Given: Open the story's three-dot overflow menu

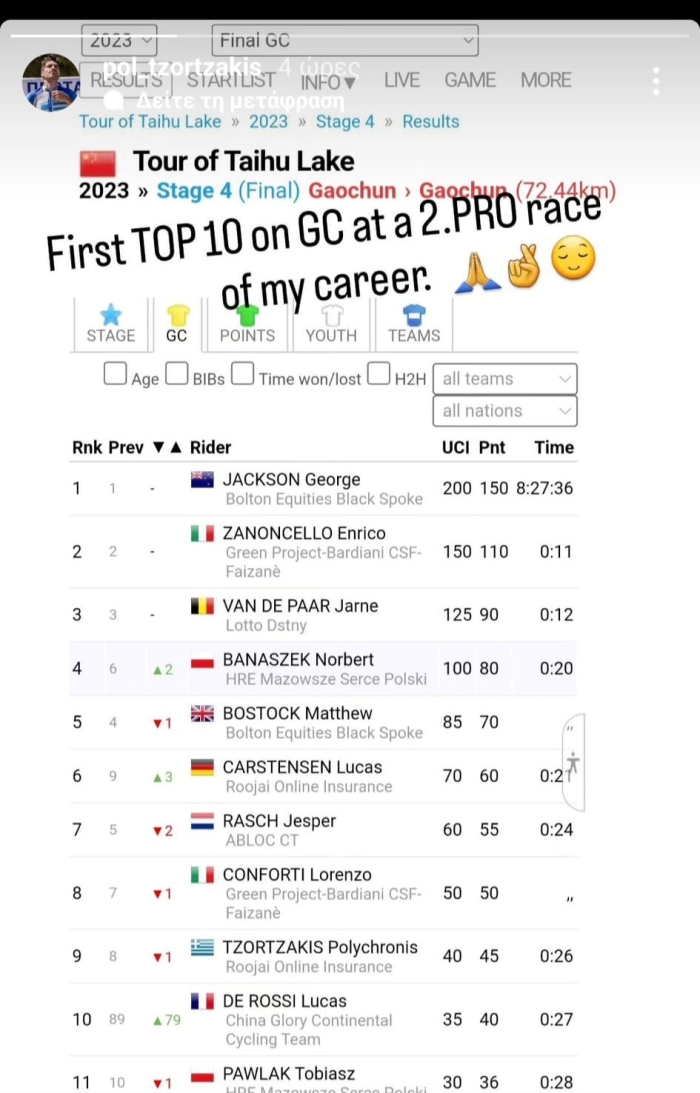Looking at the screenshot, I should tap(656, 81).
